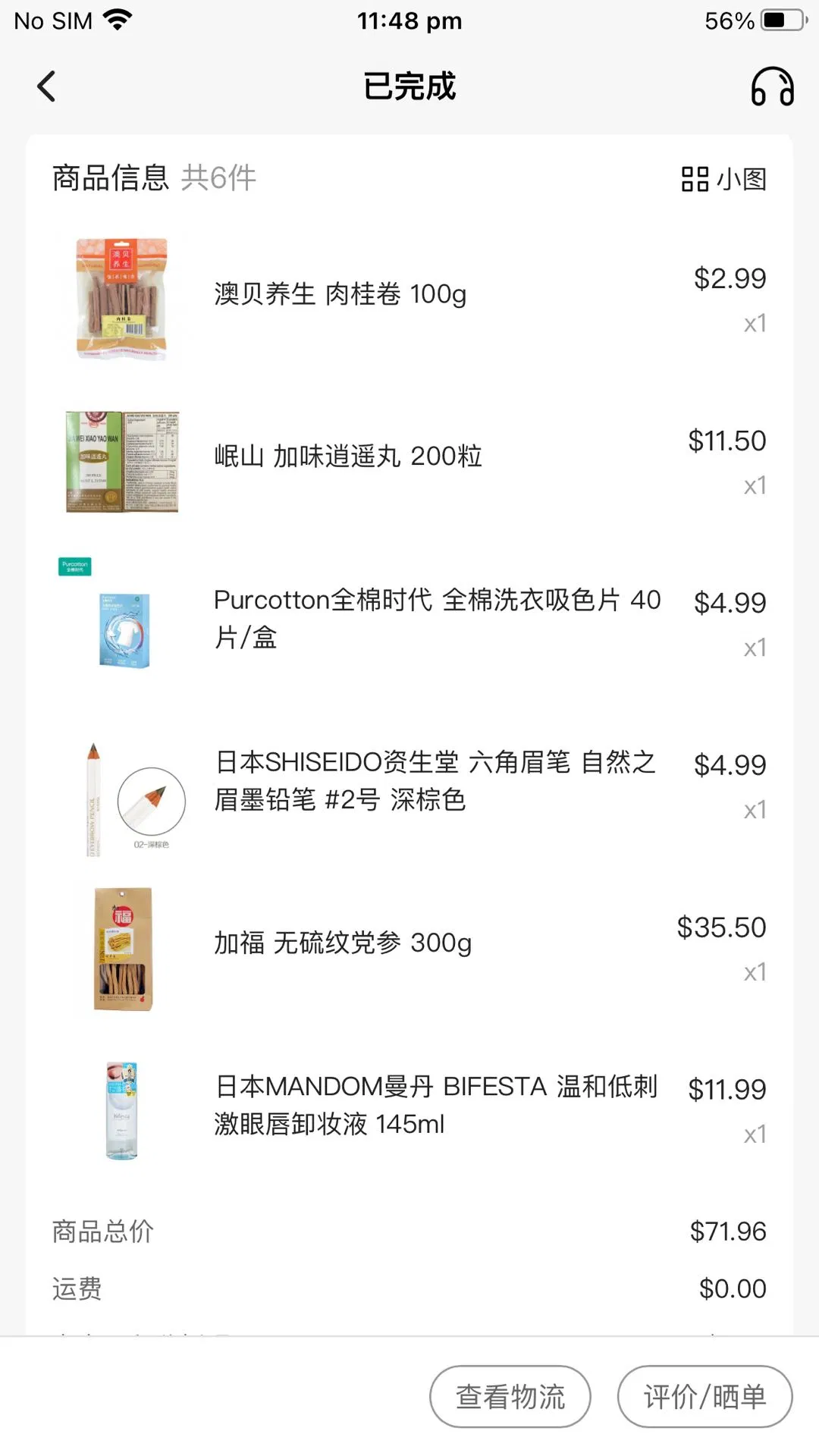Screen dimensions: 819x1456
Task: Open 澳贝养生 肉桂卷 100g product
Action: (340, 294)
